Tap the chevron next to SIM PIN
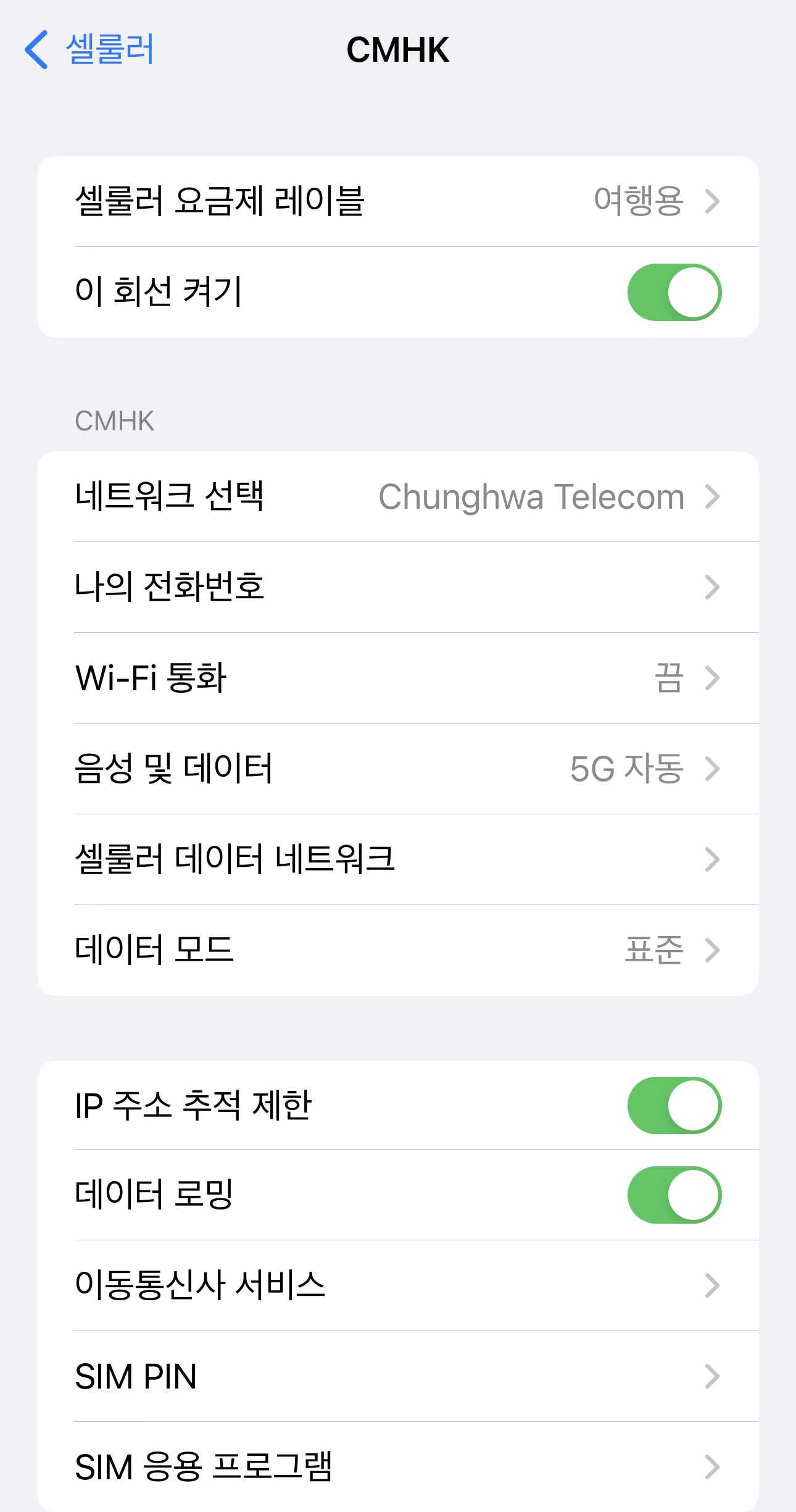This screenshot has width=796, height=1512. tap(713, 1376)
